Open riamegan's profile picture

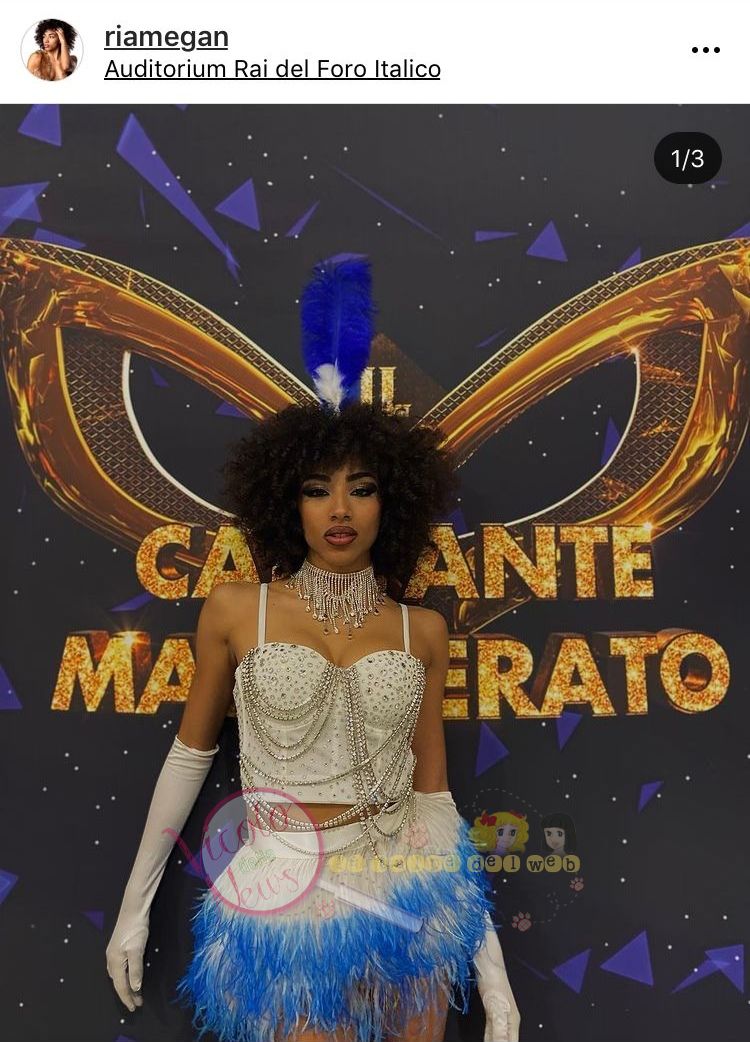tap(52, 50)
